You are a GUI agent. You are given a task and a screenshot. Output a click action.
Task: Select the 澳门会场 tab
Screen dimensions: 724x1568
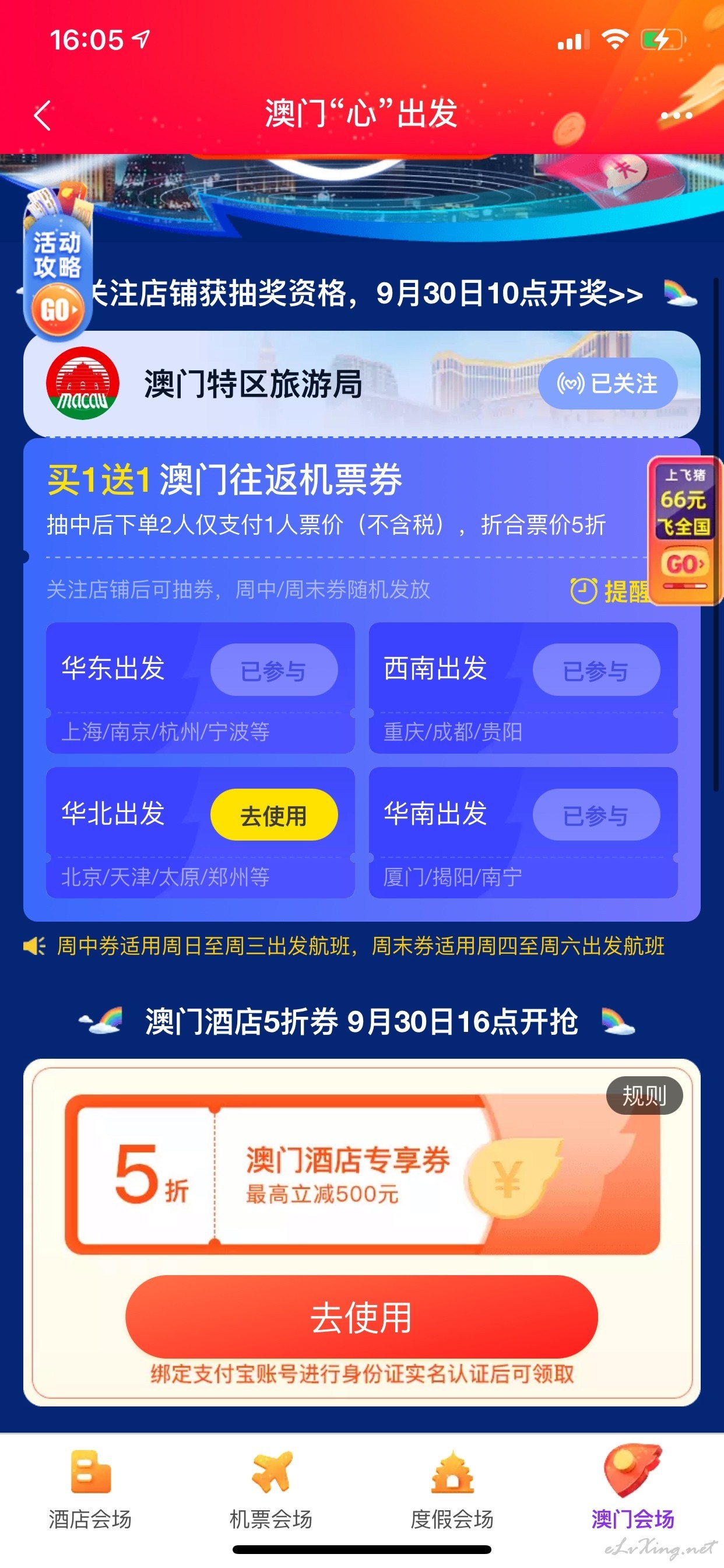coord(632,1487)
